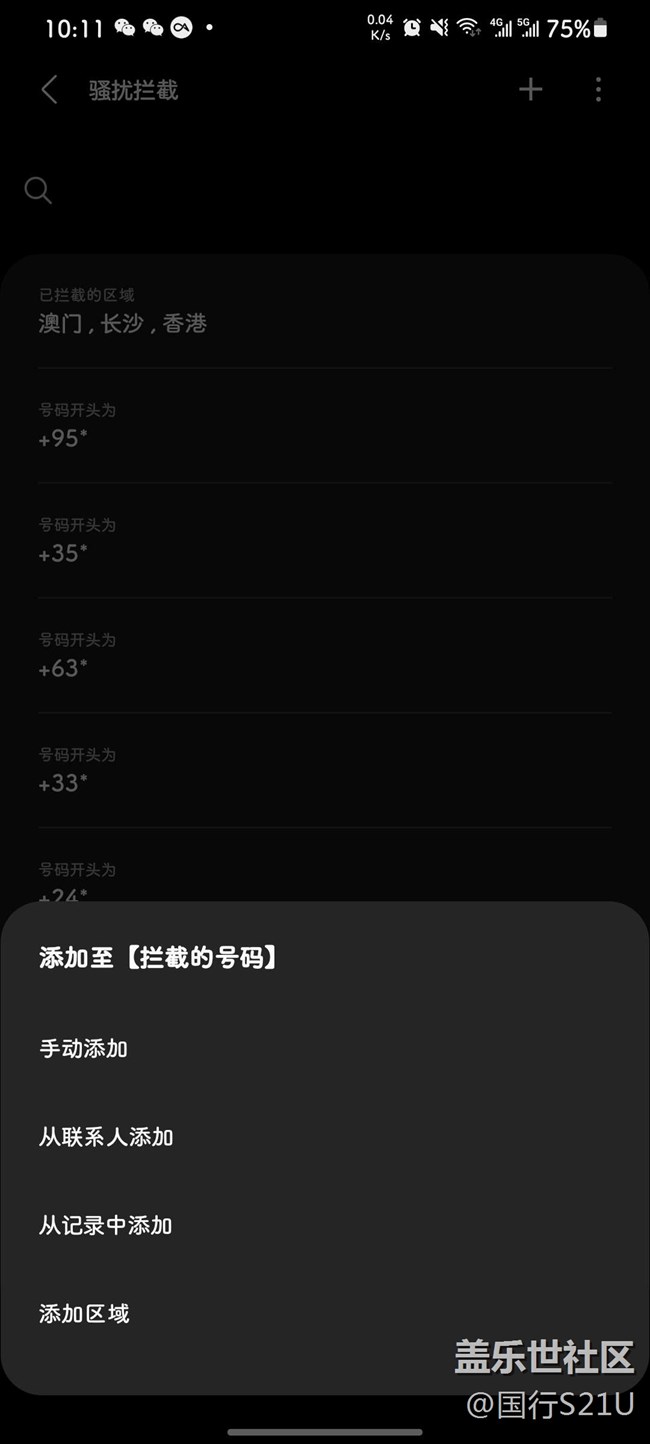Pick 从记录中添加 from the sheet

pyautogui.click(x=106, y=1225)
